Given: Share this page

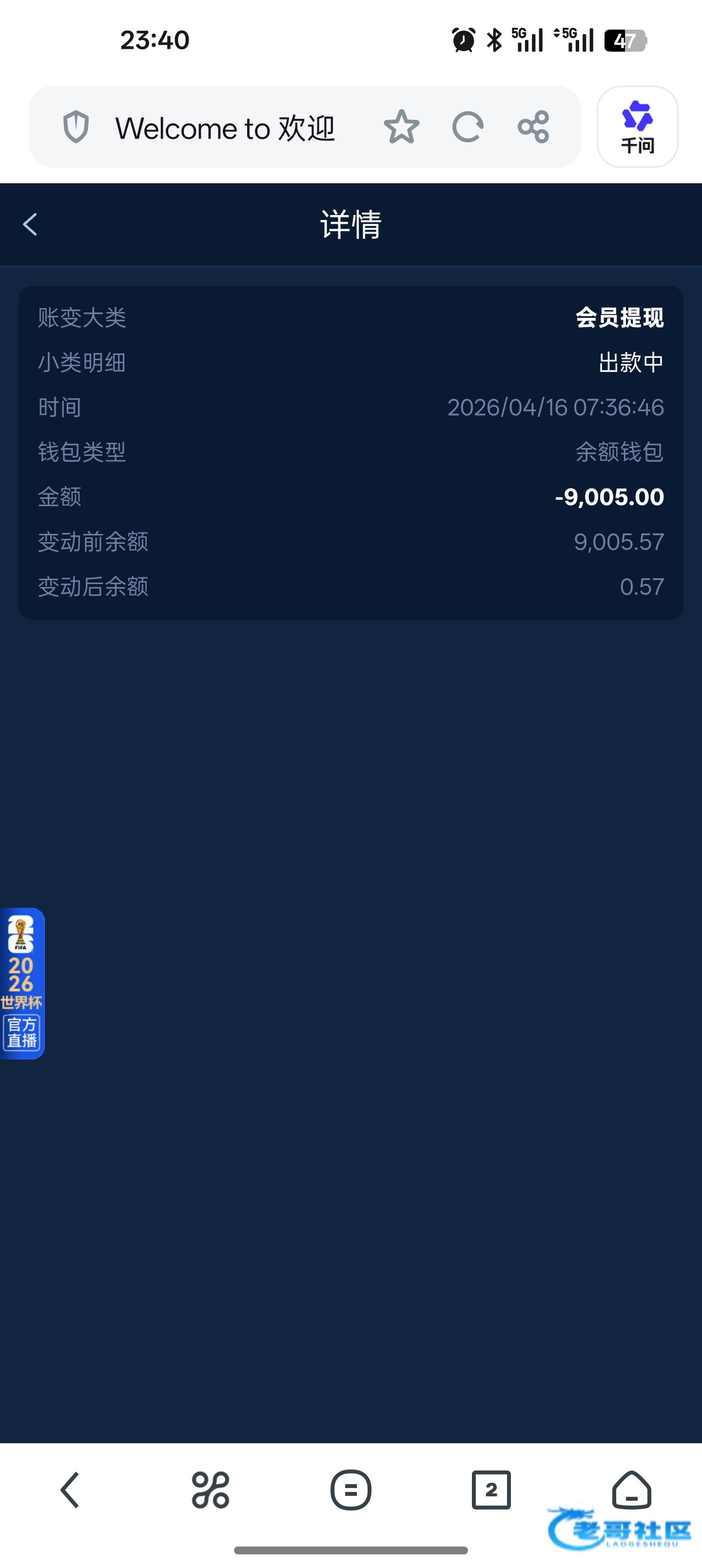Looking at the screenshot, I should (x=533, y=127).
